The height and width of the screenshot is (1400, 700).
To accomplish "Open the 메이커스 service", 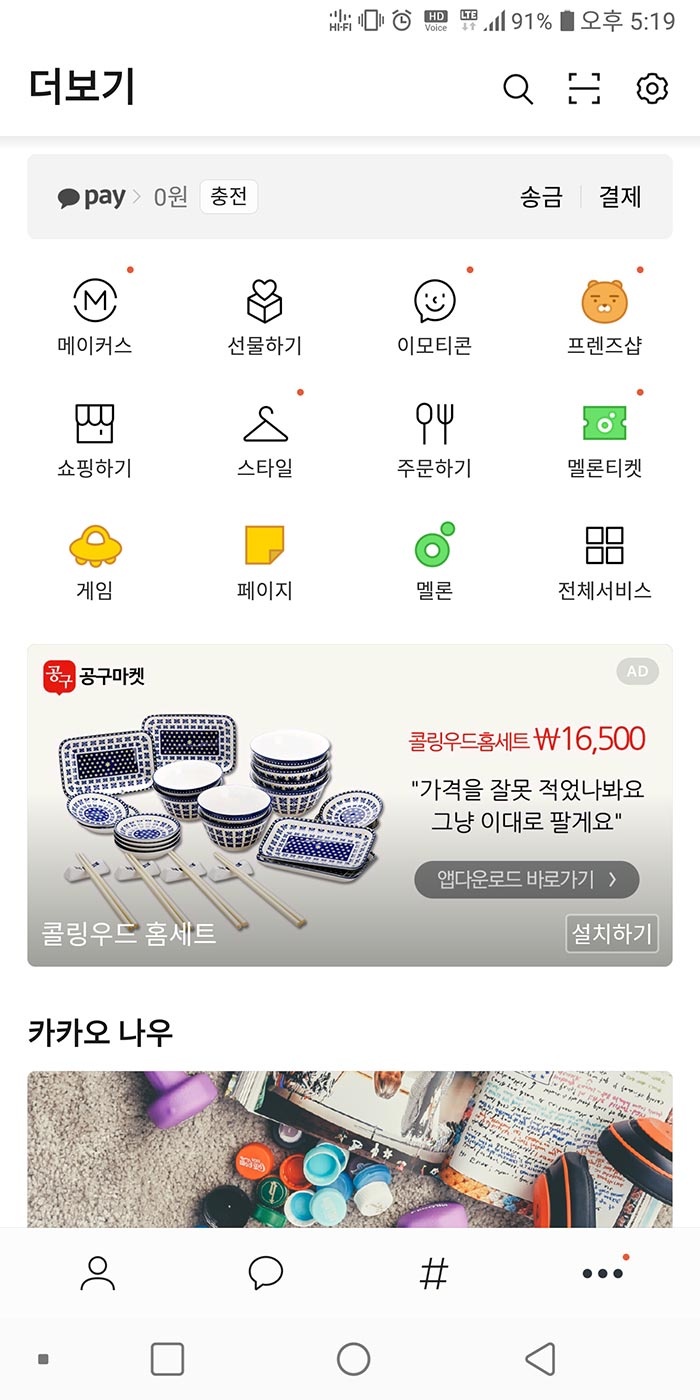I will (x=95, y=314).
